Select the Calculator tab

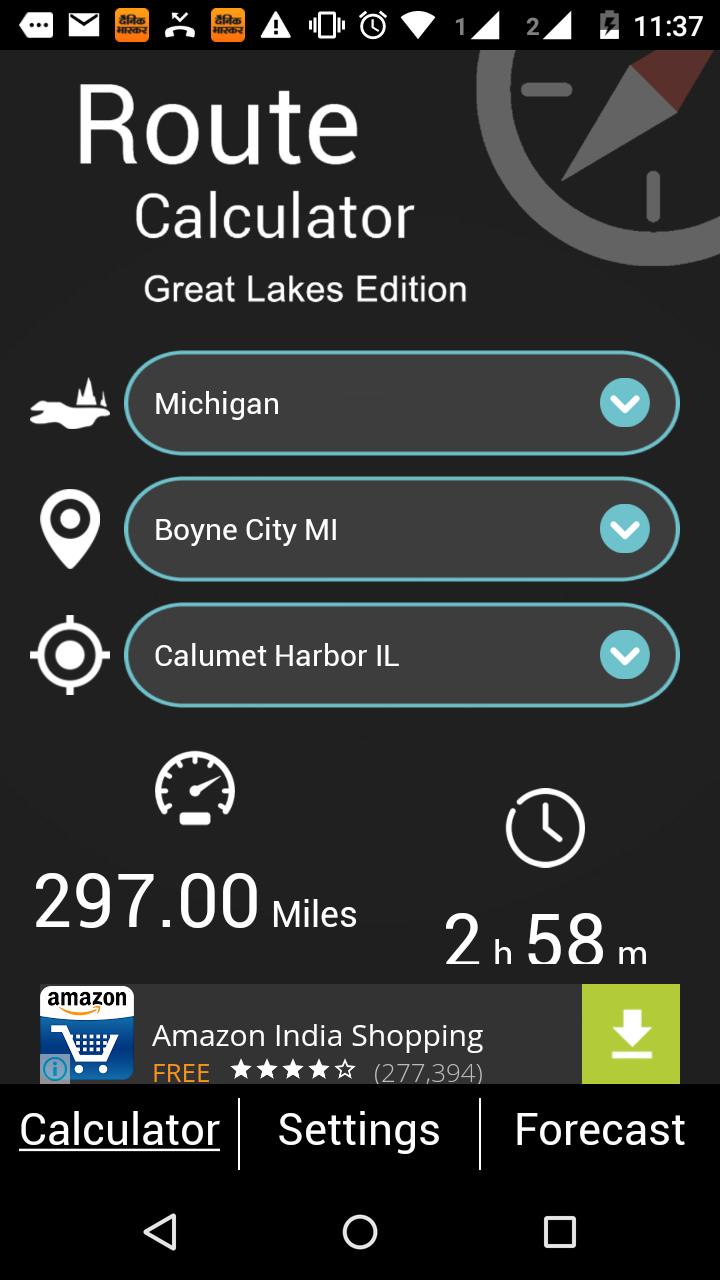(x=120, y=1130)
